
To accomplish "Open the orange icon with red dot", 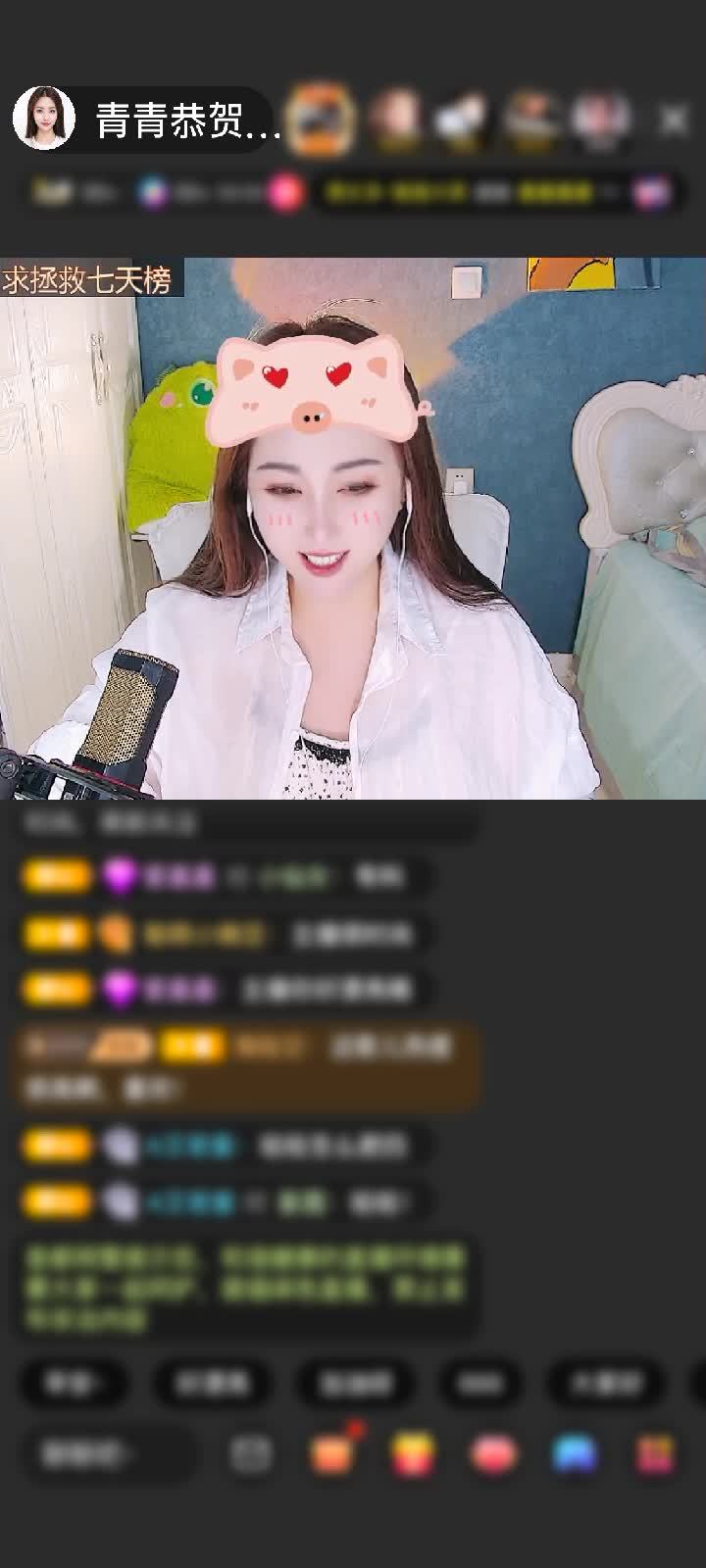I will 331,1454.
